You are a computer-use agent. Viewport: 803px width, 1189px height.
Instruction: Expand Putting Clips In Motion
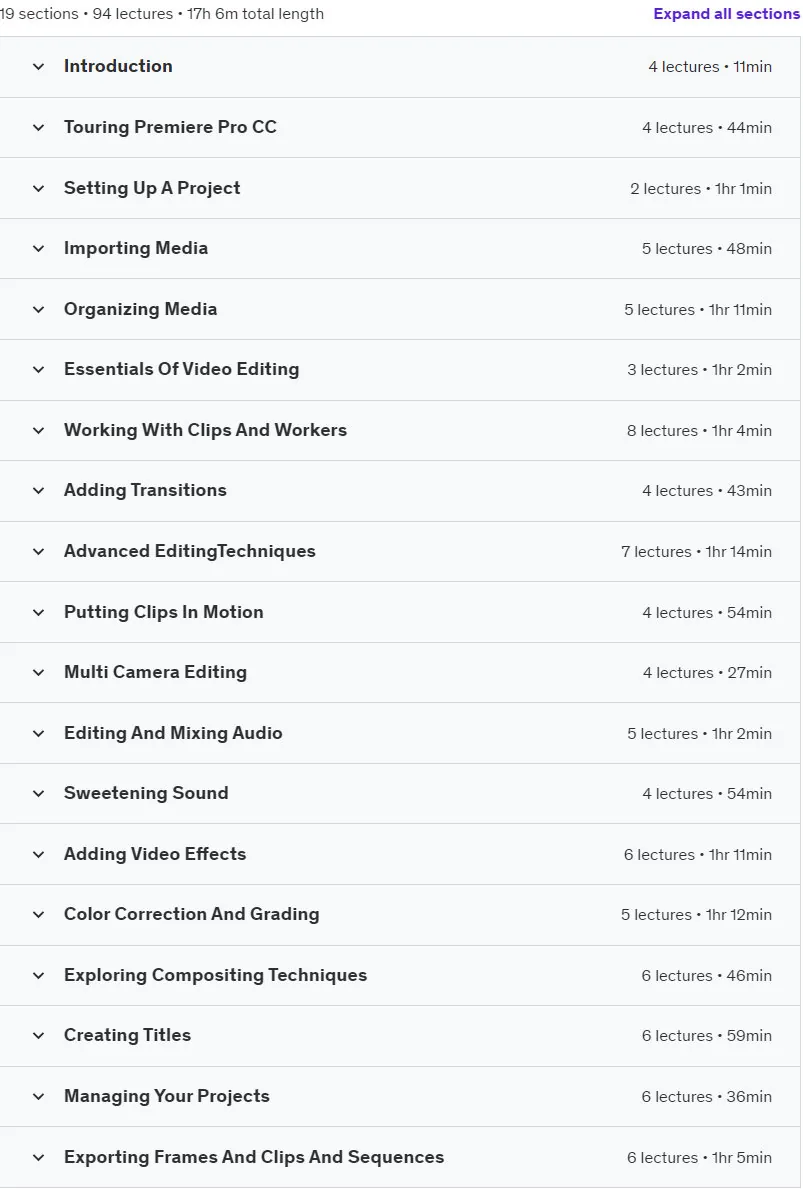(x=400, y=612)
